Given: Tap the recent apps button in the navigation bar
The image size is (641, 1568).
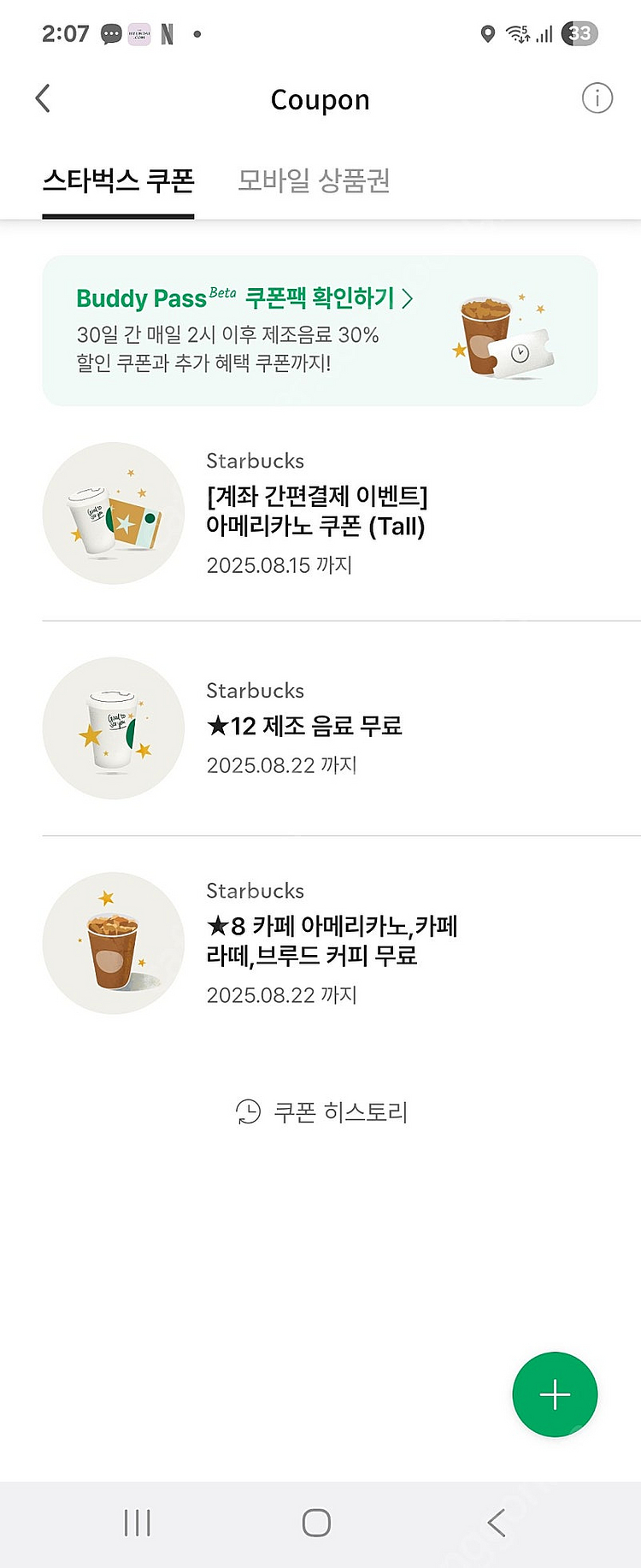Looking at the screenshot, I should pos(137,1522).
